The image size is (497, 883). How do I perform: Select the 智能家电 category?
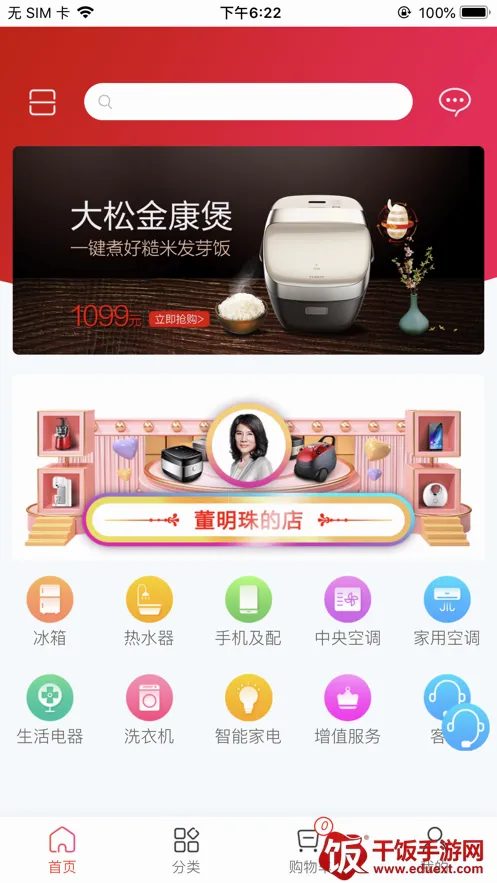248,710
